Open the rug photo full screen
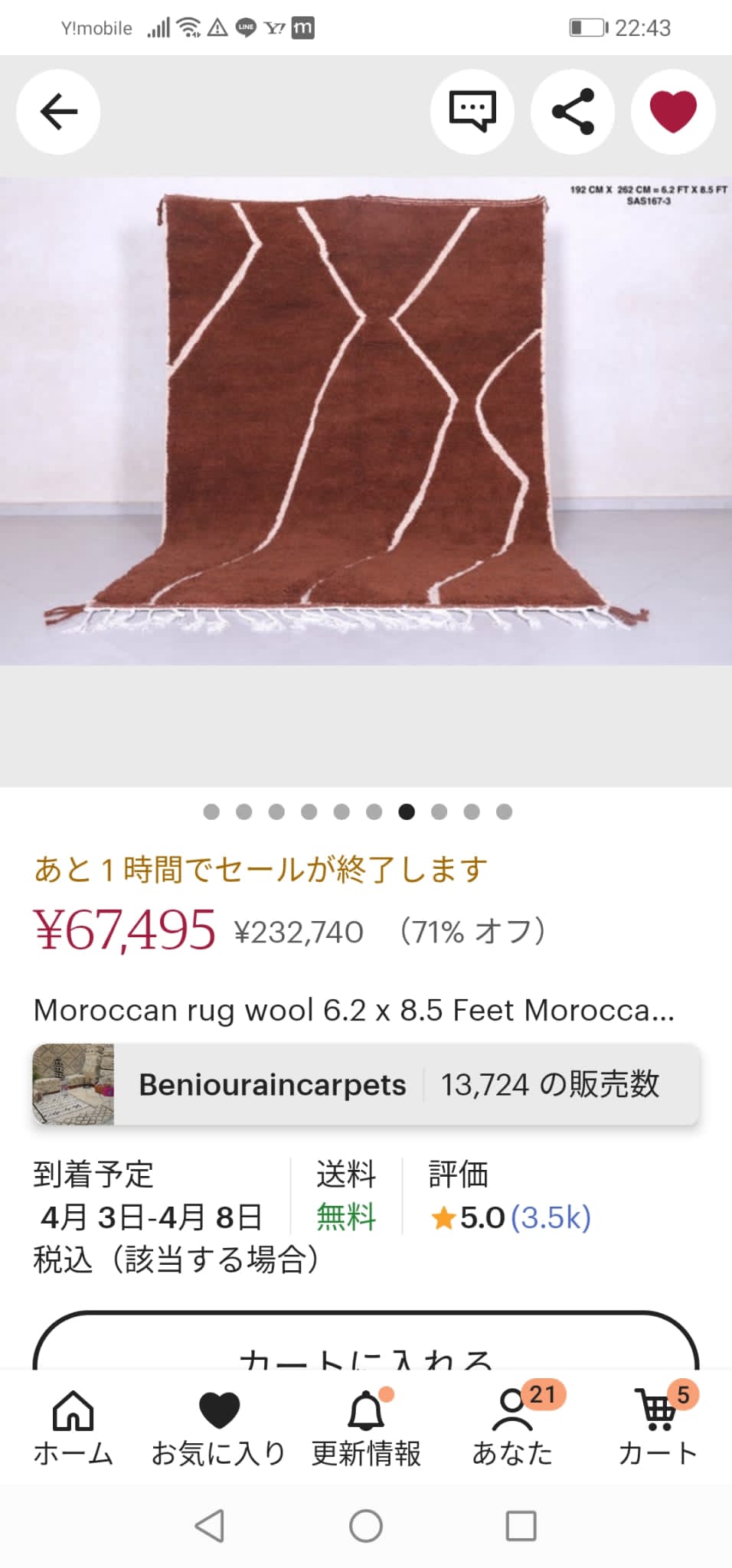The width and height of the screenshot is (732, 1568). click(x=366, y=421)
